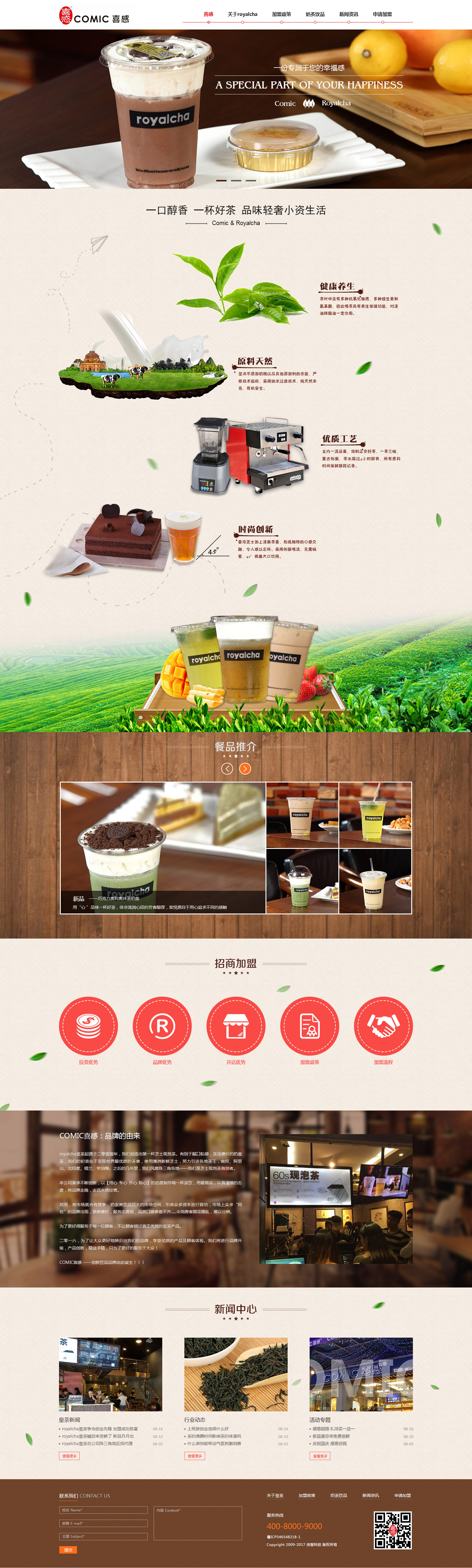Show previous items in the 餐品推介 carousel

tap(227, 769)
